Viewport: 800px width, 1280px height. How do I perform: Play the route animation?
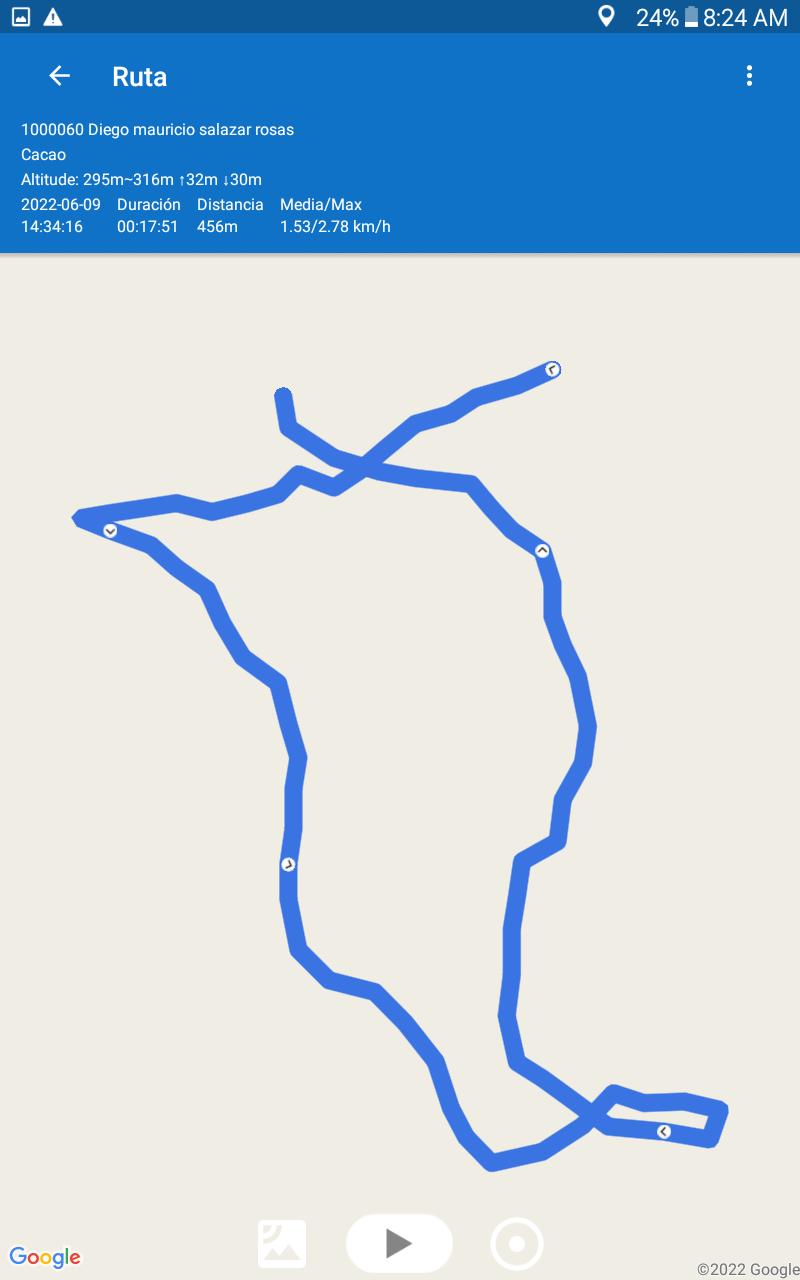click(399, 1243)
